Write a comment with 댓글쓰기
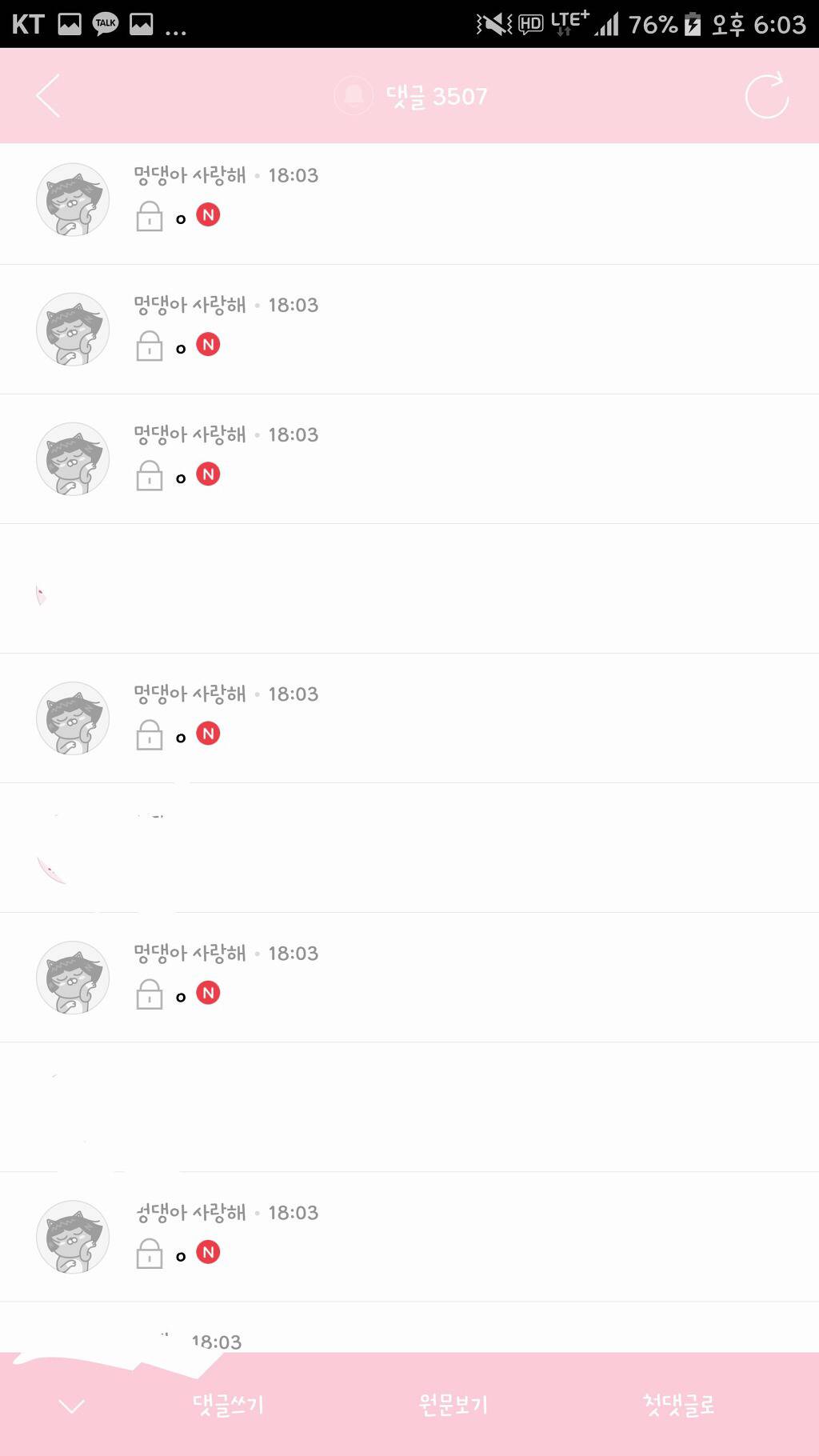Image resolution: width=819 pixels, height=1456 pixels. click(x=228, y=1405)
